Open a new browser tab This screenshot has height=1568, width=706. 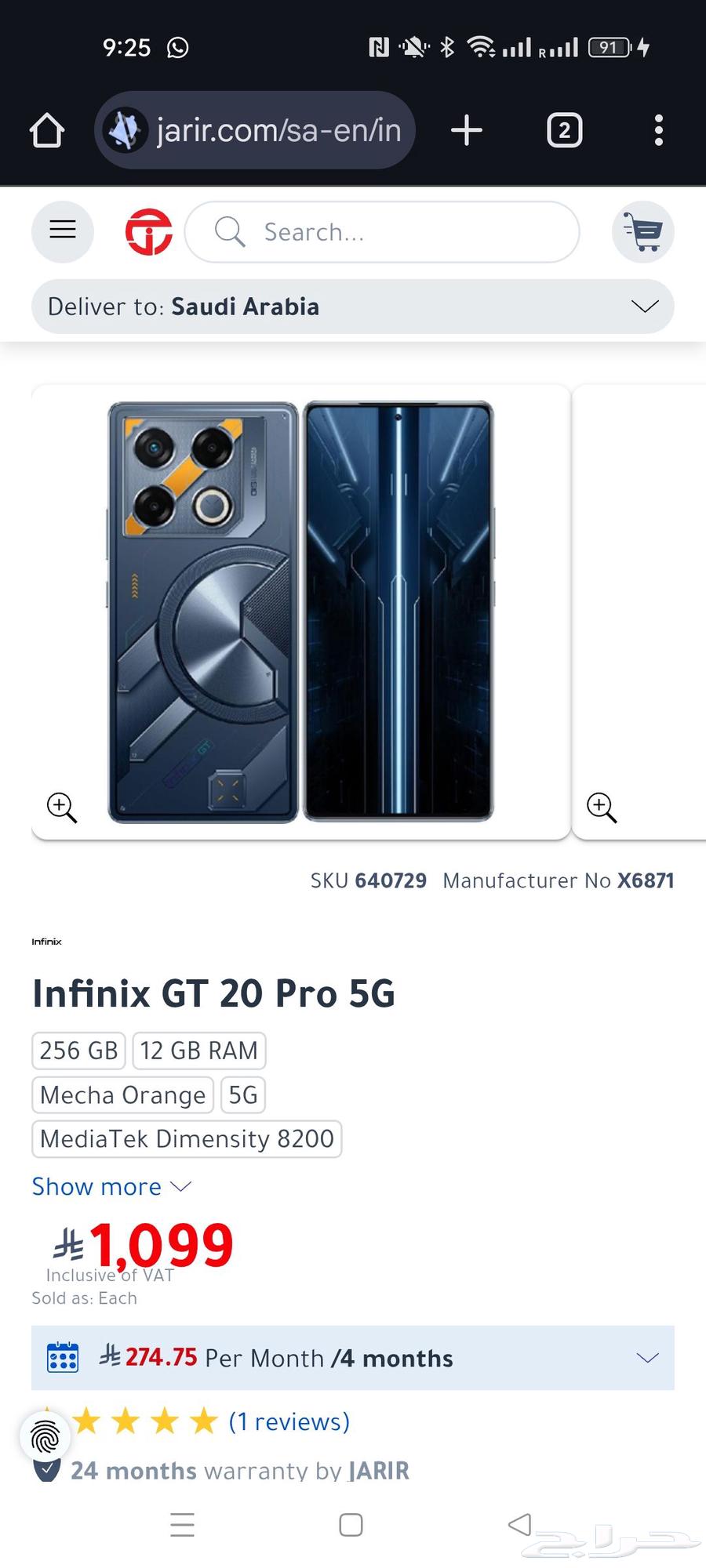(x=467, y=130)
